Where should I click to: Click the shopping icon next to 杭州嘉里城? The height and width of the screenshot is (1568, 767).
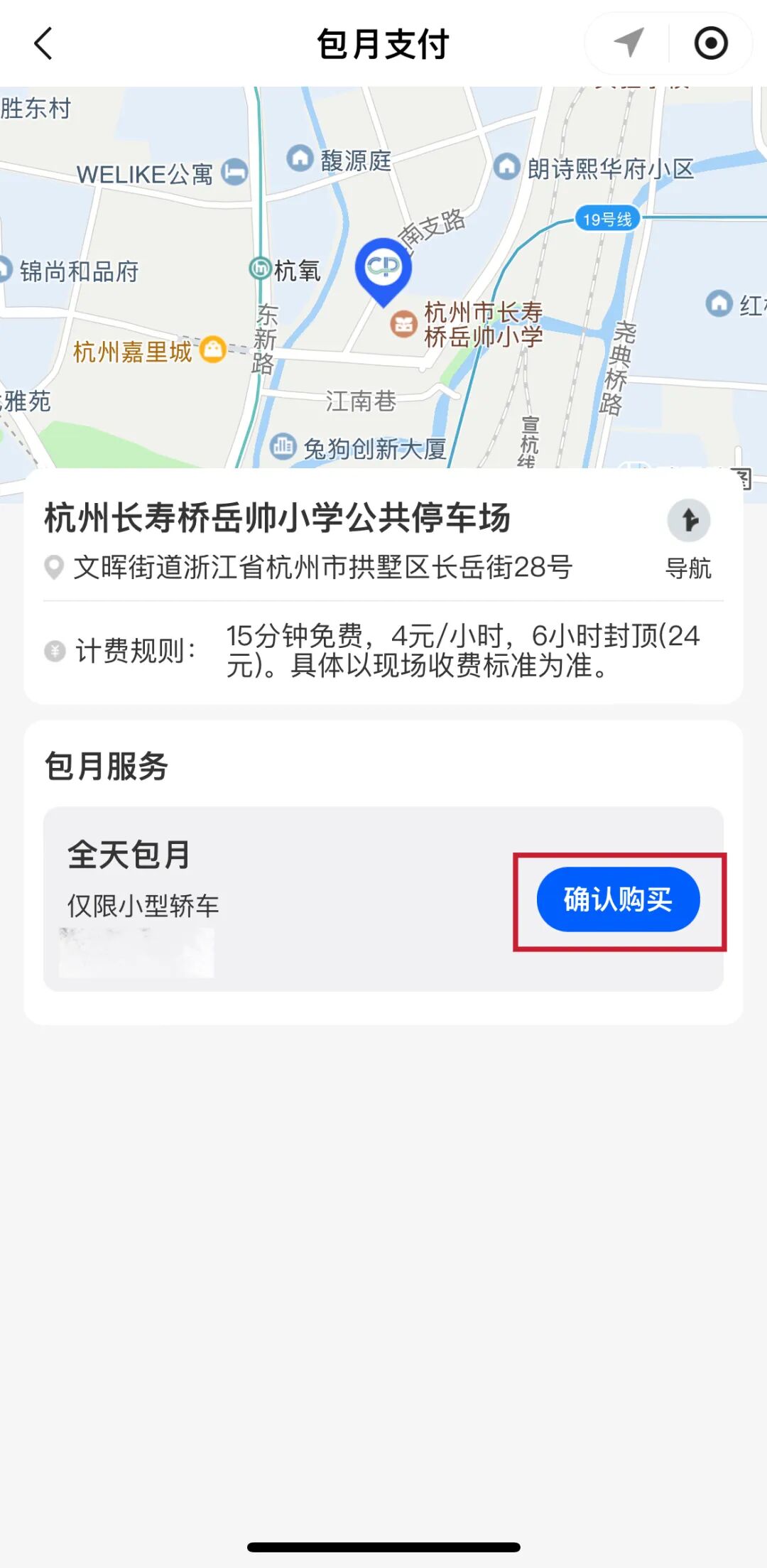tap(210, 350)
